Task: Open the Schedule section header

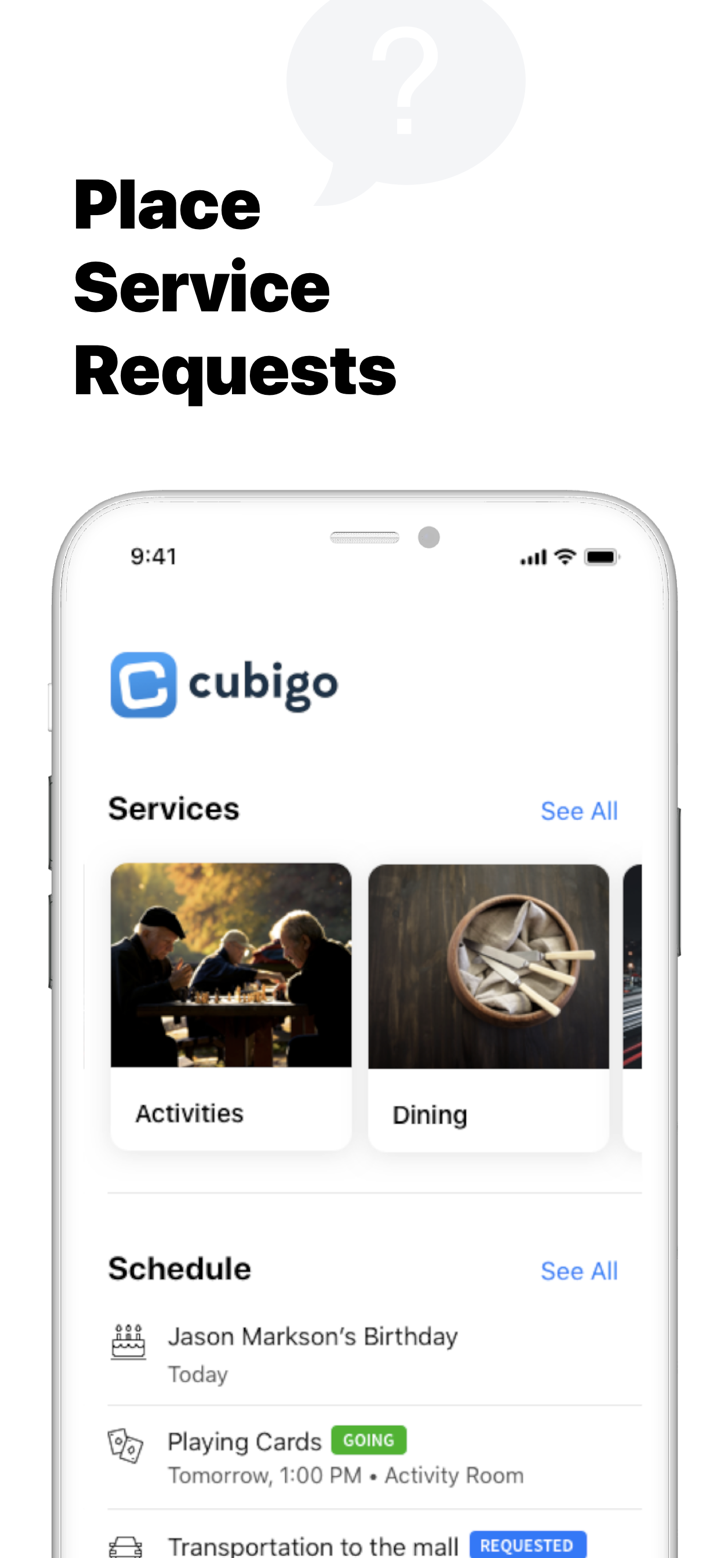Action: click(x=179, y=1268)
